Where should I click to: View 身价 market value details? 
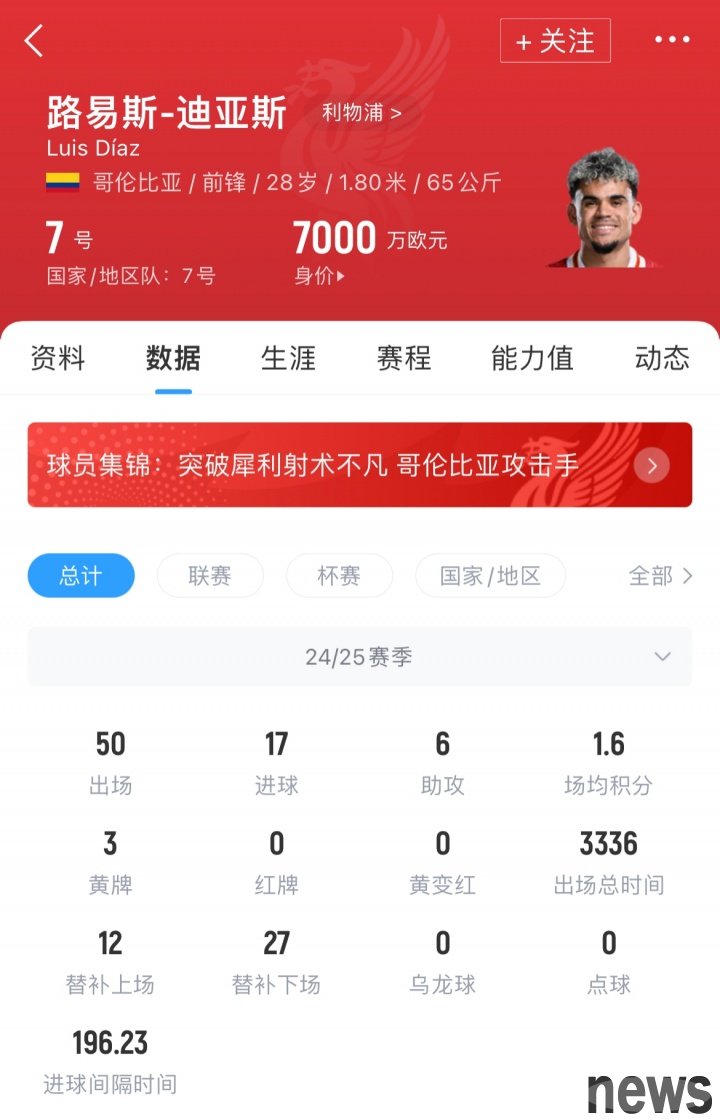pyautogui.click(x=319, y=276)
